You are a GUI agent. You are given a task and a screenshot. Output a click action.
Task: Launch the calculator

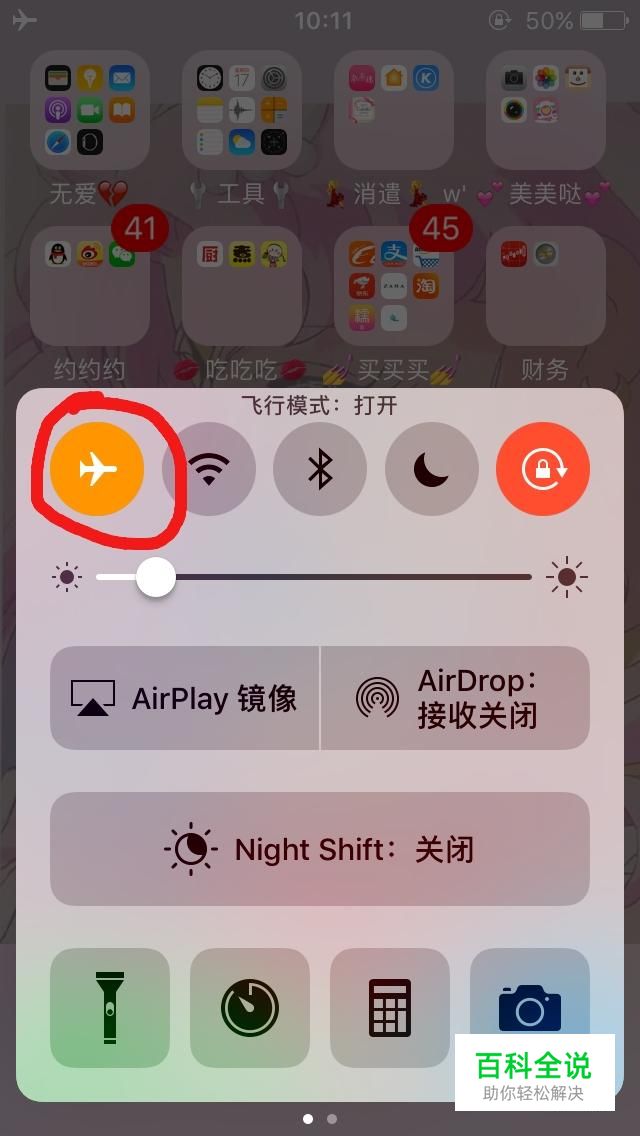coord(390,1008)
